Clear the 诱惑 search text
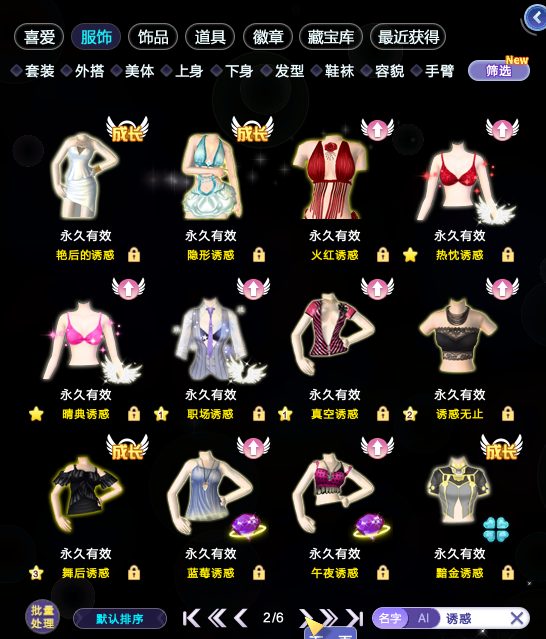The width and height of the screenshot is (546, 639). point(517,618)
